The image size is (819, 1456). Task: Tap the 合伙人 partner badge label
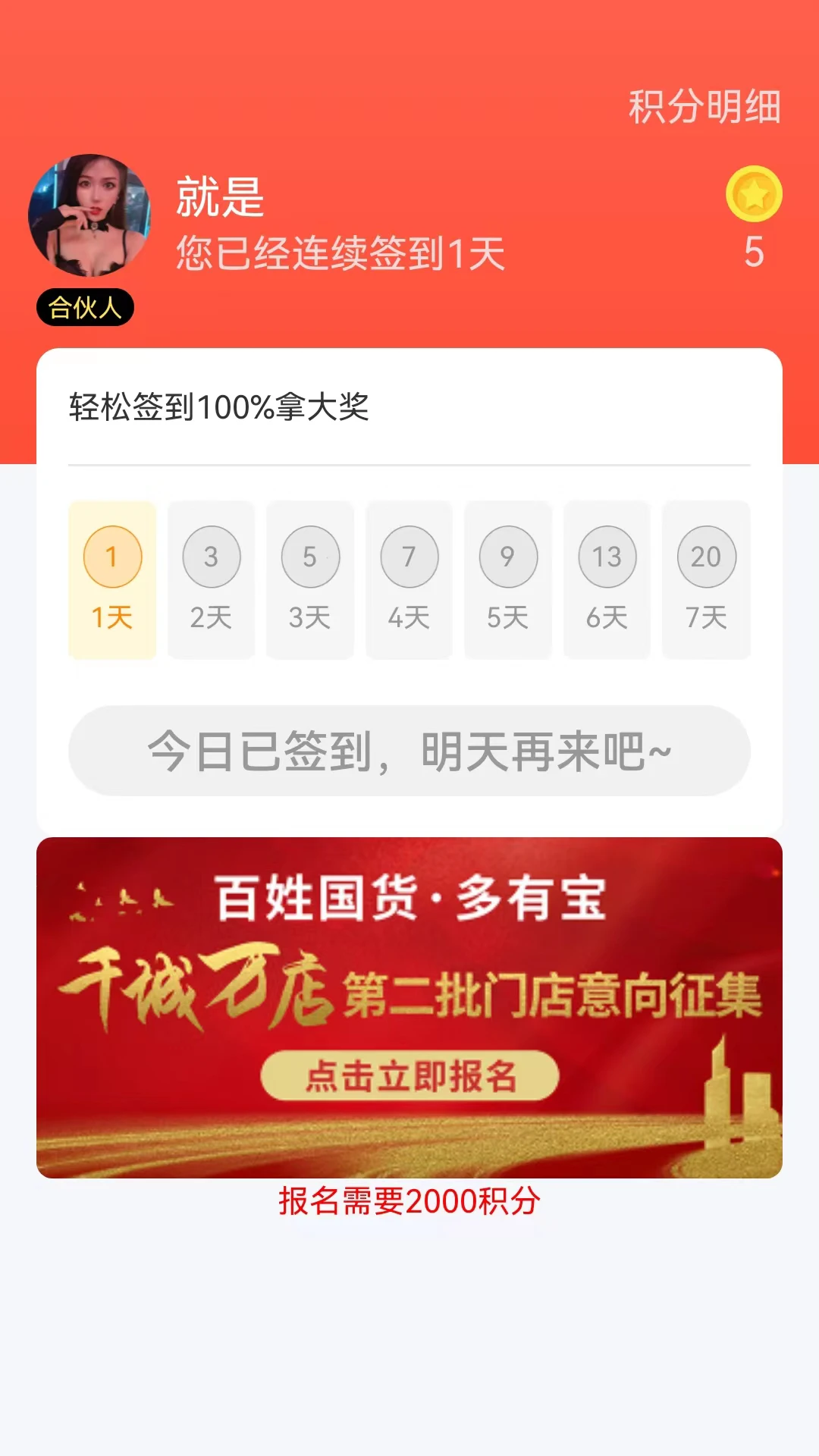(85, 307)
